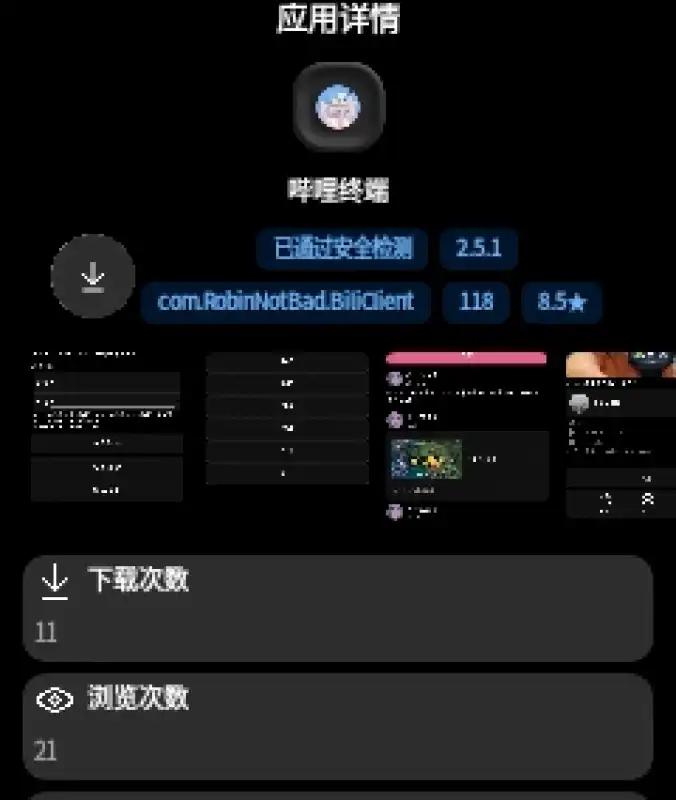Image resolution: width=676 pixels, height=800 pixels.
Task: Open the third screenshot with pink header
Action: point(467,436)
